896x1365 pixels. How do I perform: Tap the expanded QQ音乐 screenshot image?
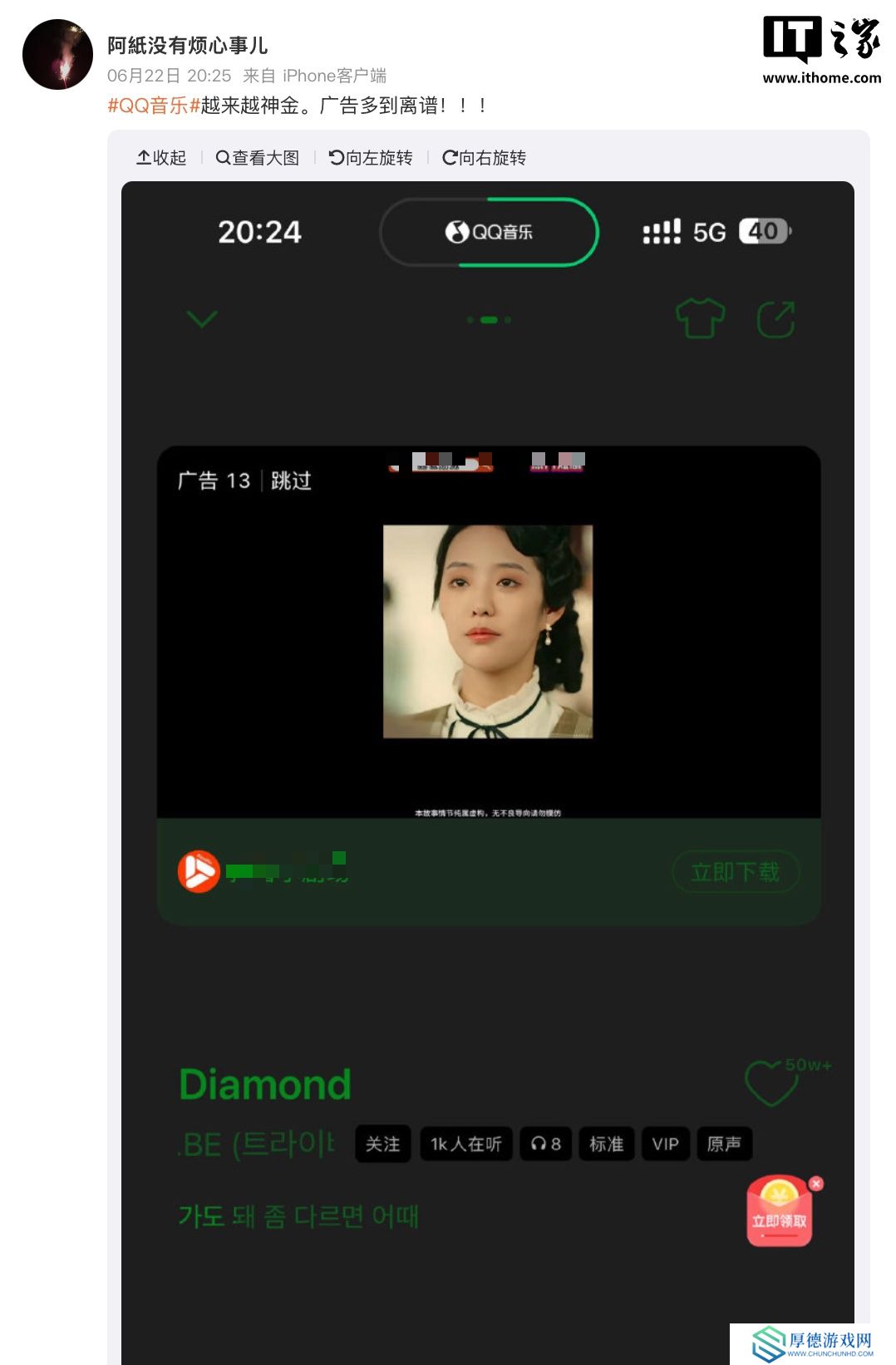(488, 748)
